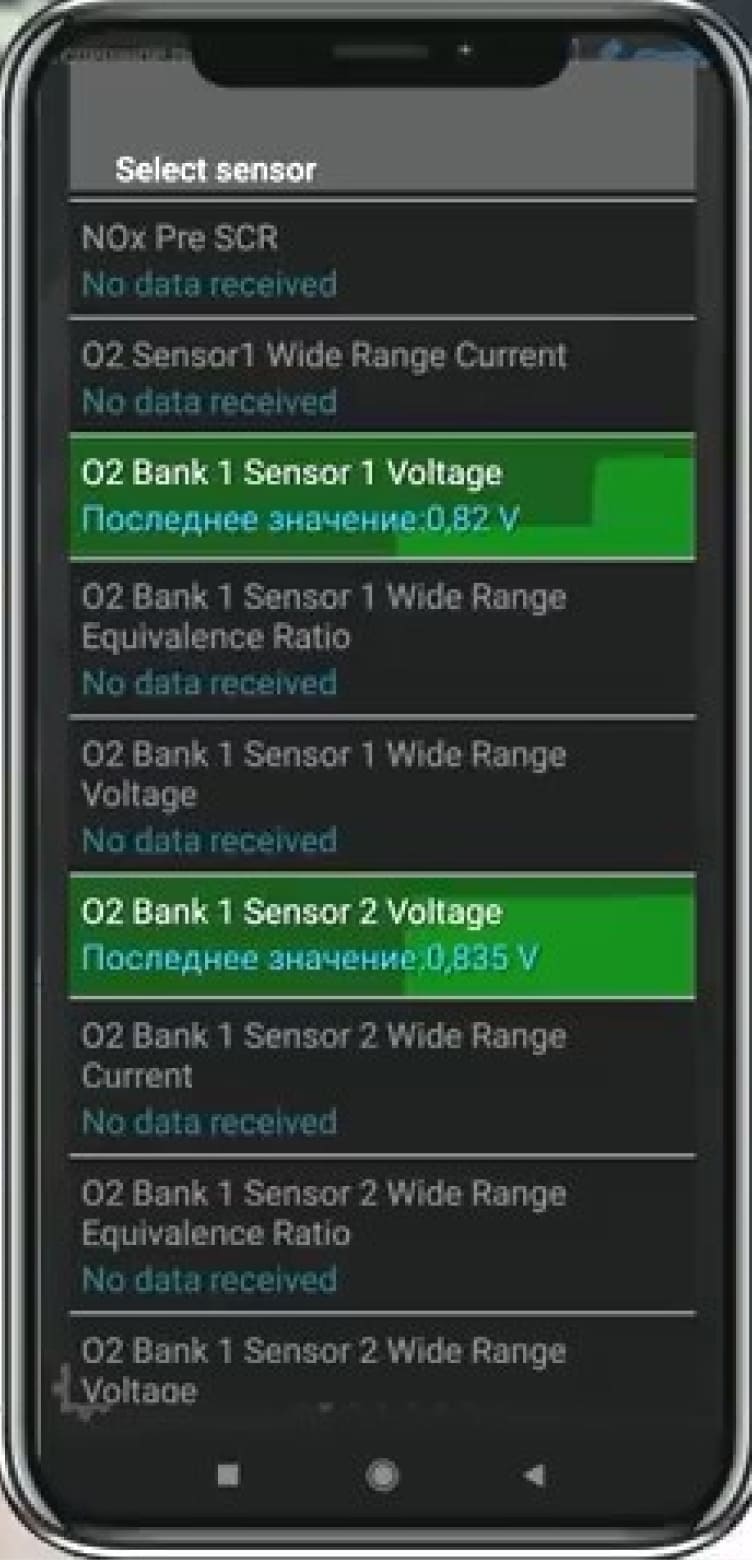
Task: Go back with the system back button
Action: 535,1475
